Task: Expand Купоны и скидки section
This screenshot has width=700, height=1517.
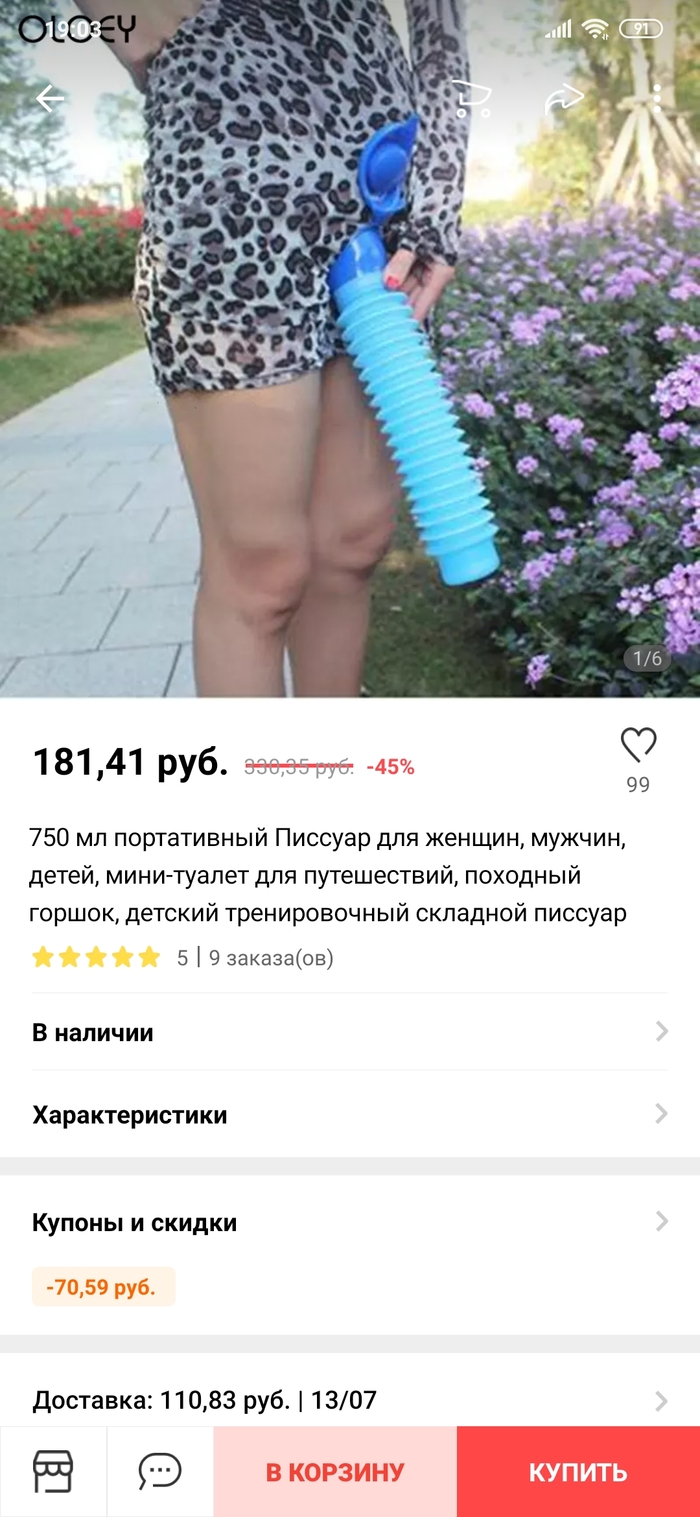Action: (x=350, y=1222)
